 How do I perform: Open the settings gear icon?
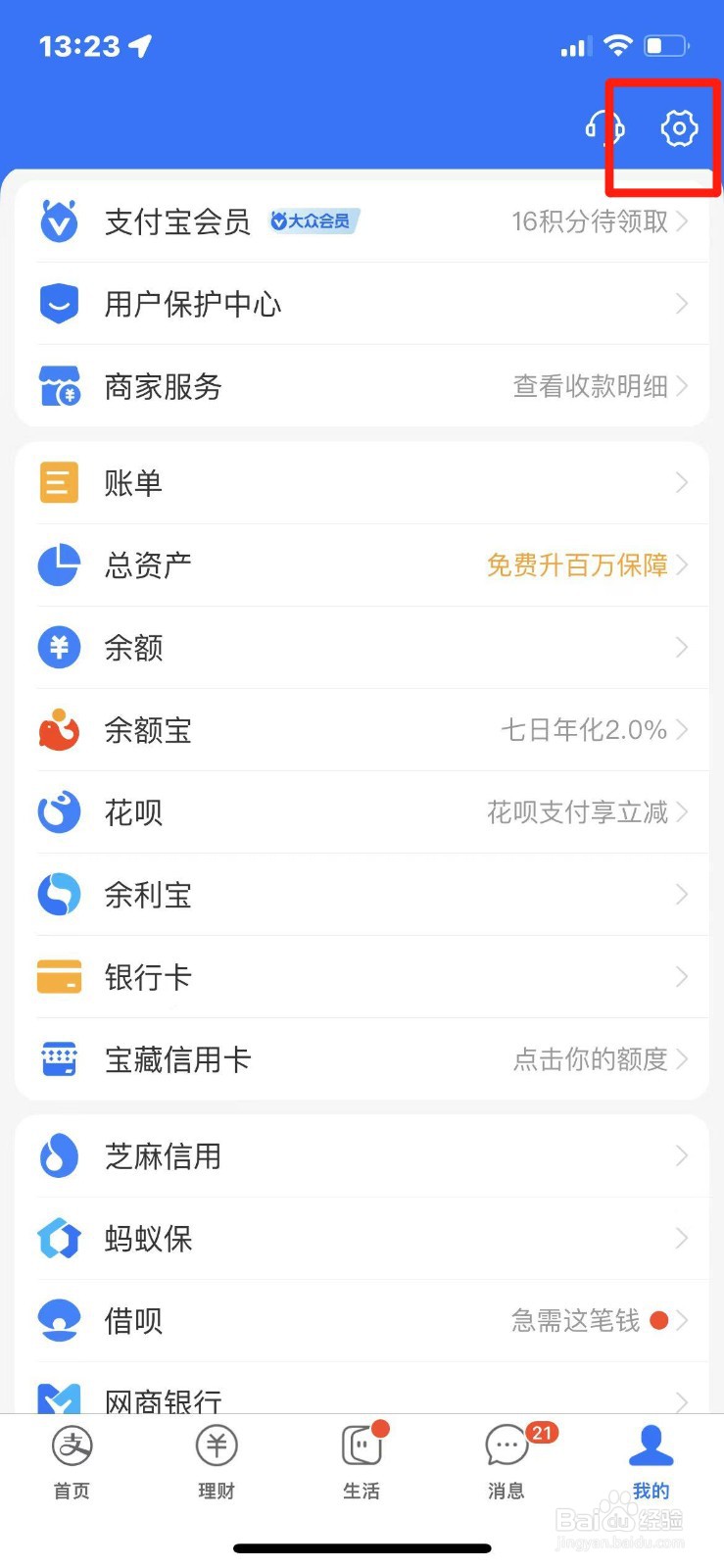678,128
